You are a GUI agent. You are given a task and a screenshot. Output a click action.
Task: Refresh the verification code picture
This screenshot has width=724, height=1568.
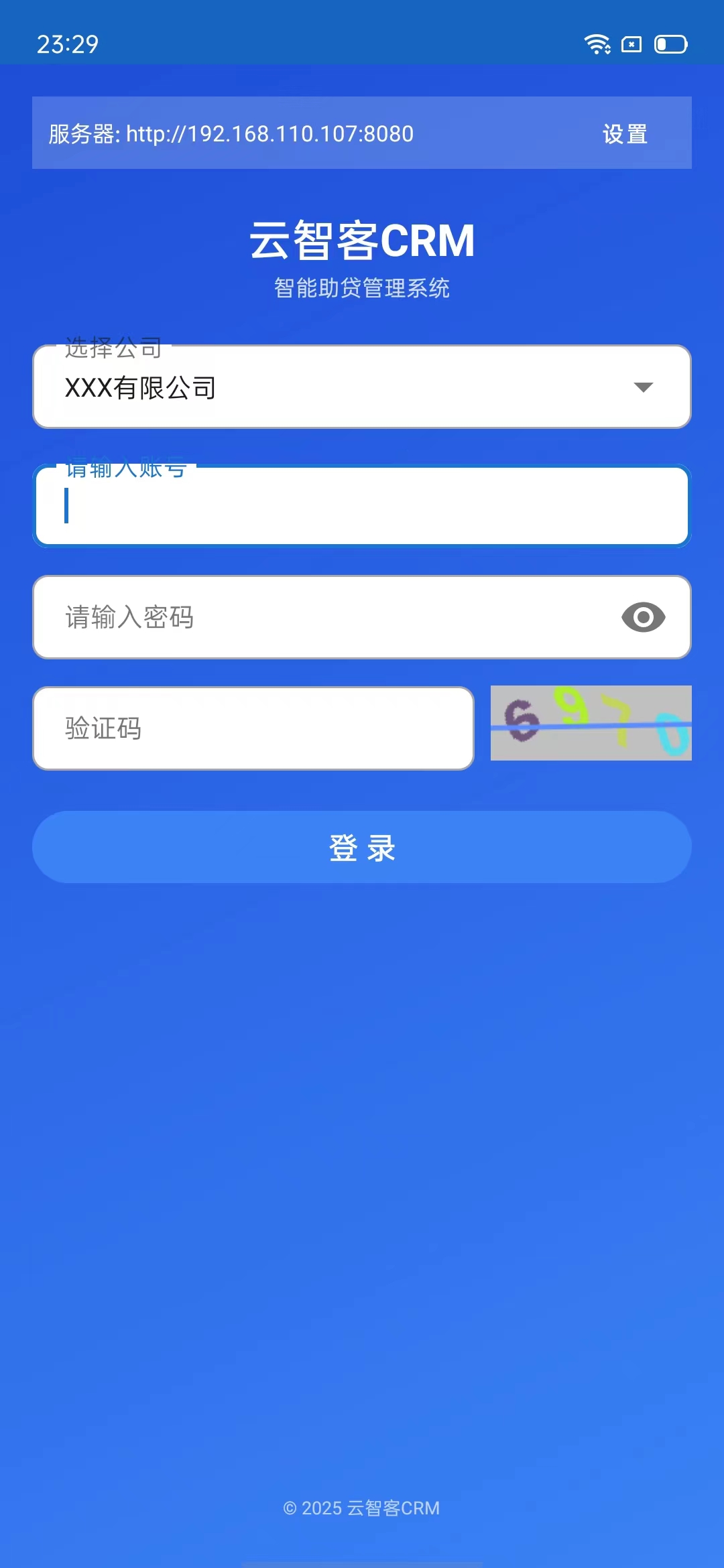[x=591, y=724]
